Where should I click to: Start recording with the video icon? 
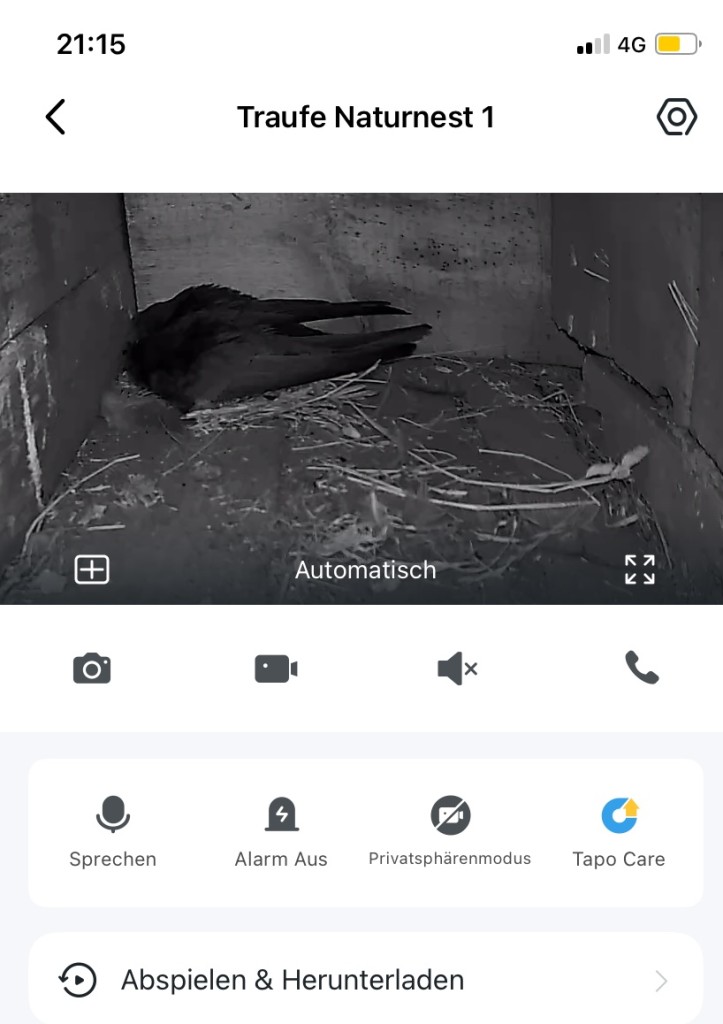[x=276, y=668]
